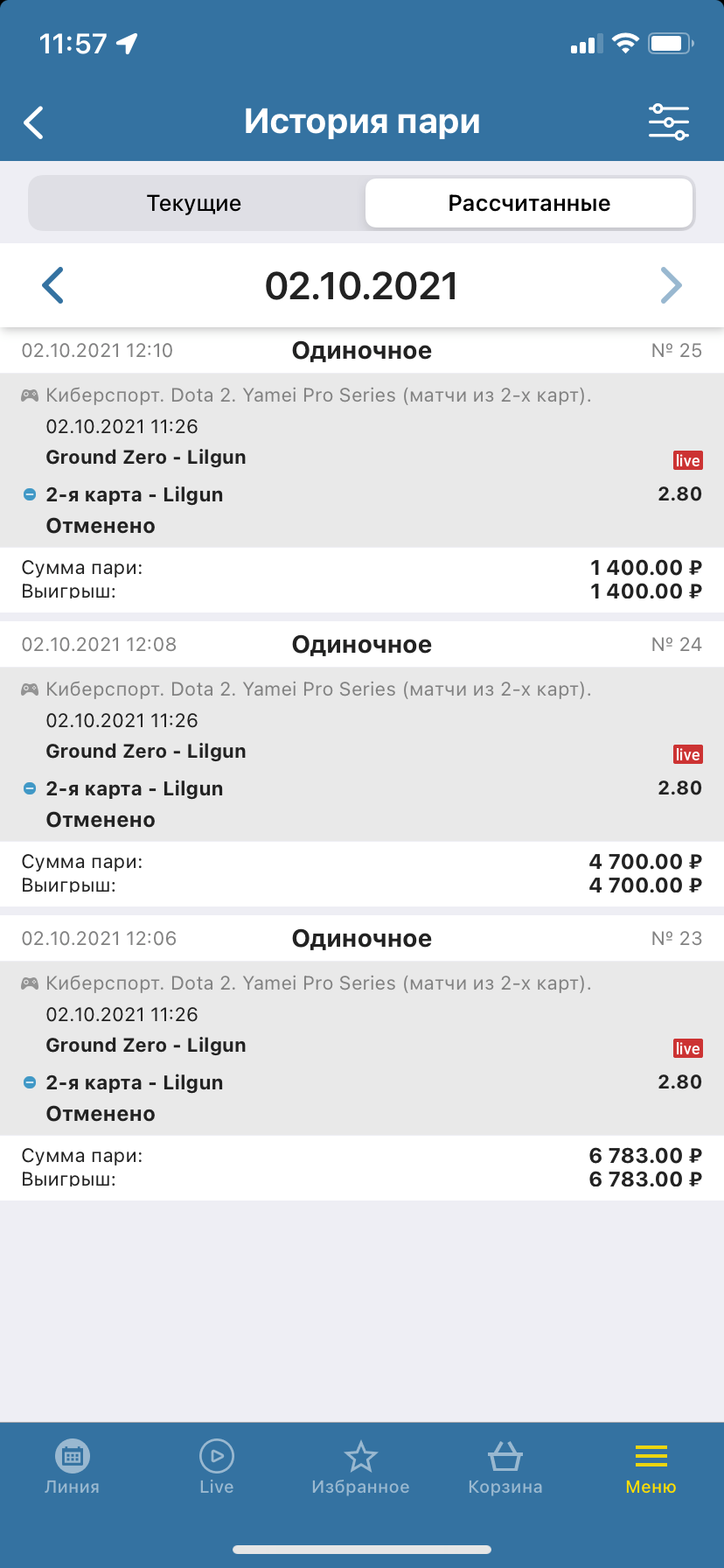The image size is (724, 1568).
Task: Open the bet history filter settings
Action: coord(669,122)
